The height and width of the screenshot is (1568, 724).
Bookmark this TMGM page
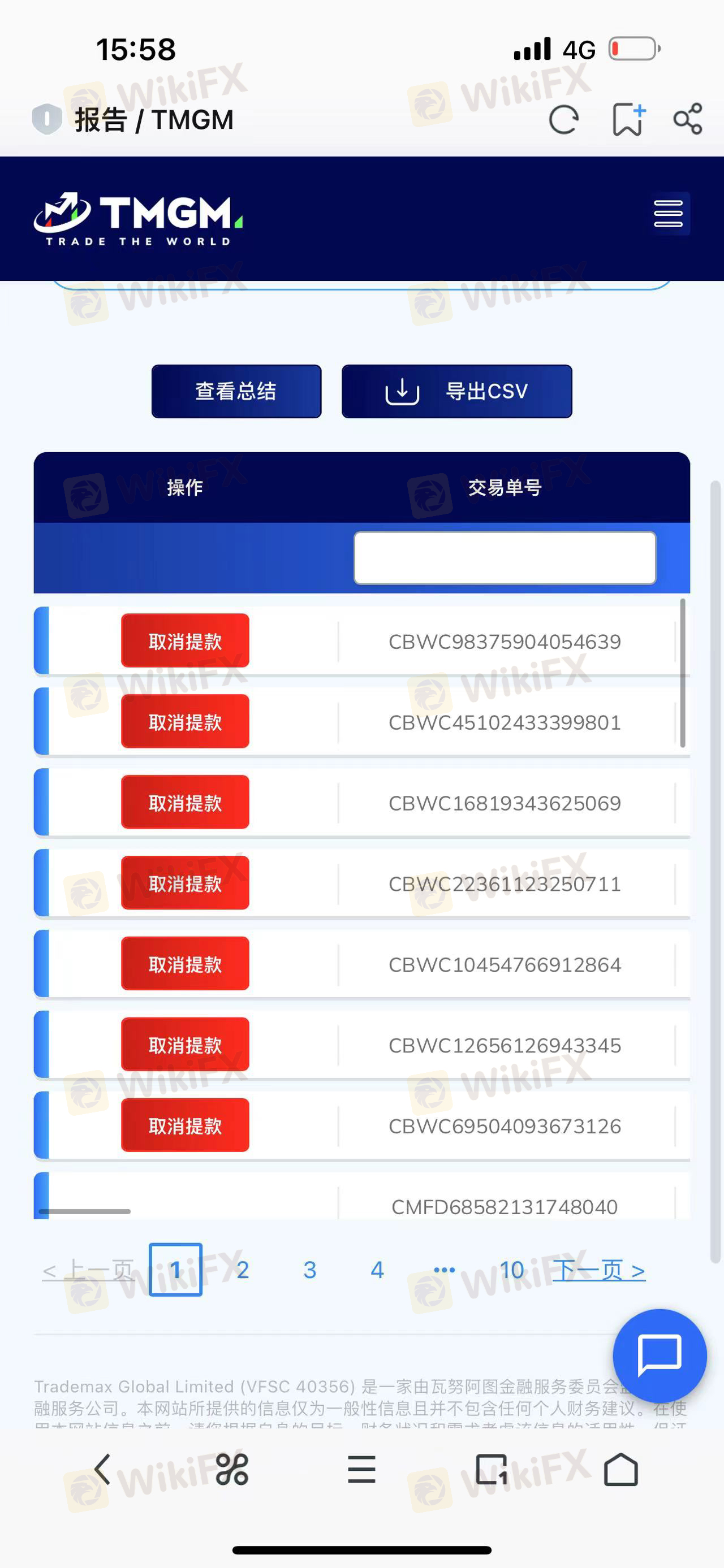point(628,119)
